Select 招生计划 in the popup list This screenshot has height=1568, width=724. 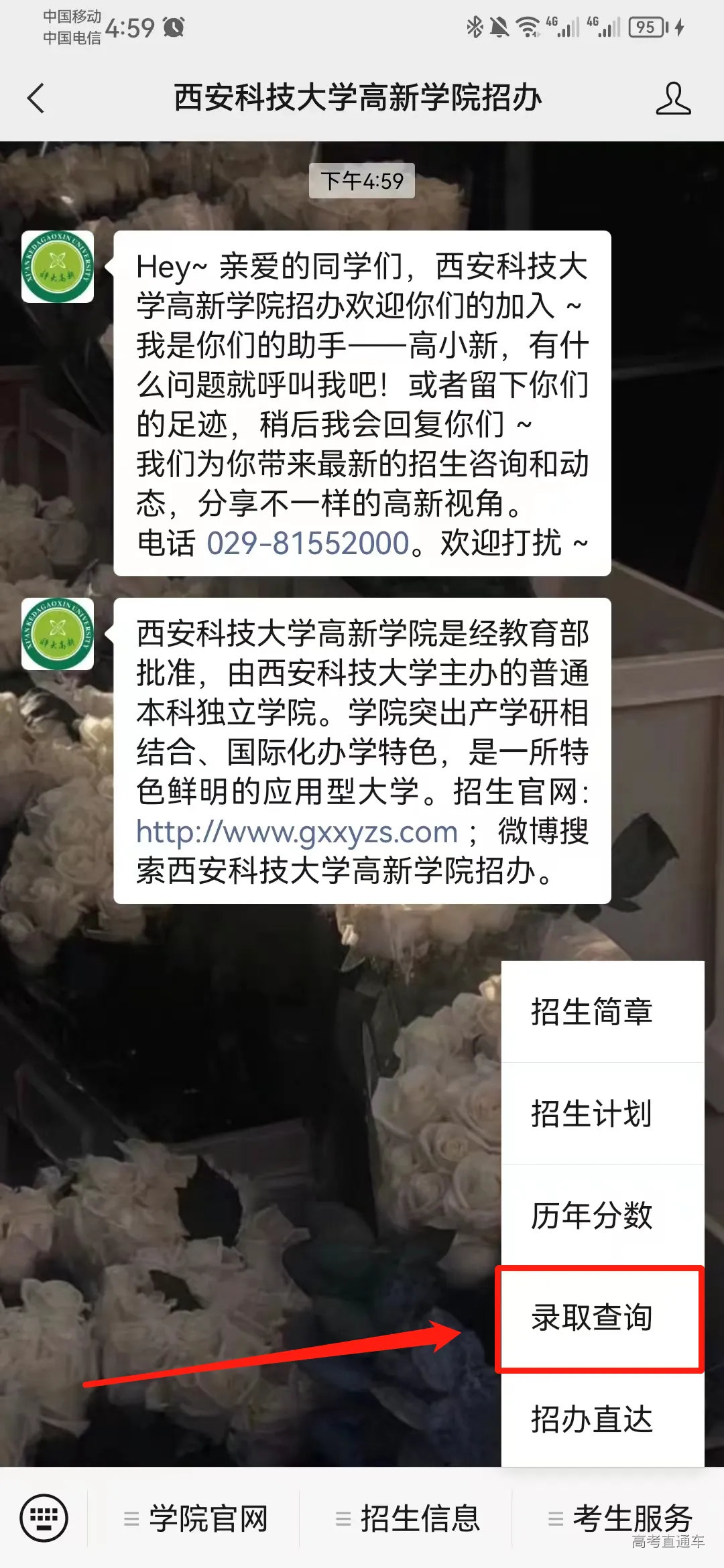[x=590, y=1116]
